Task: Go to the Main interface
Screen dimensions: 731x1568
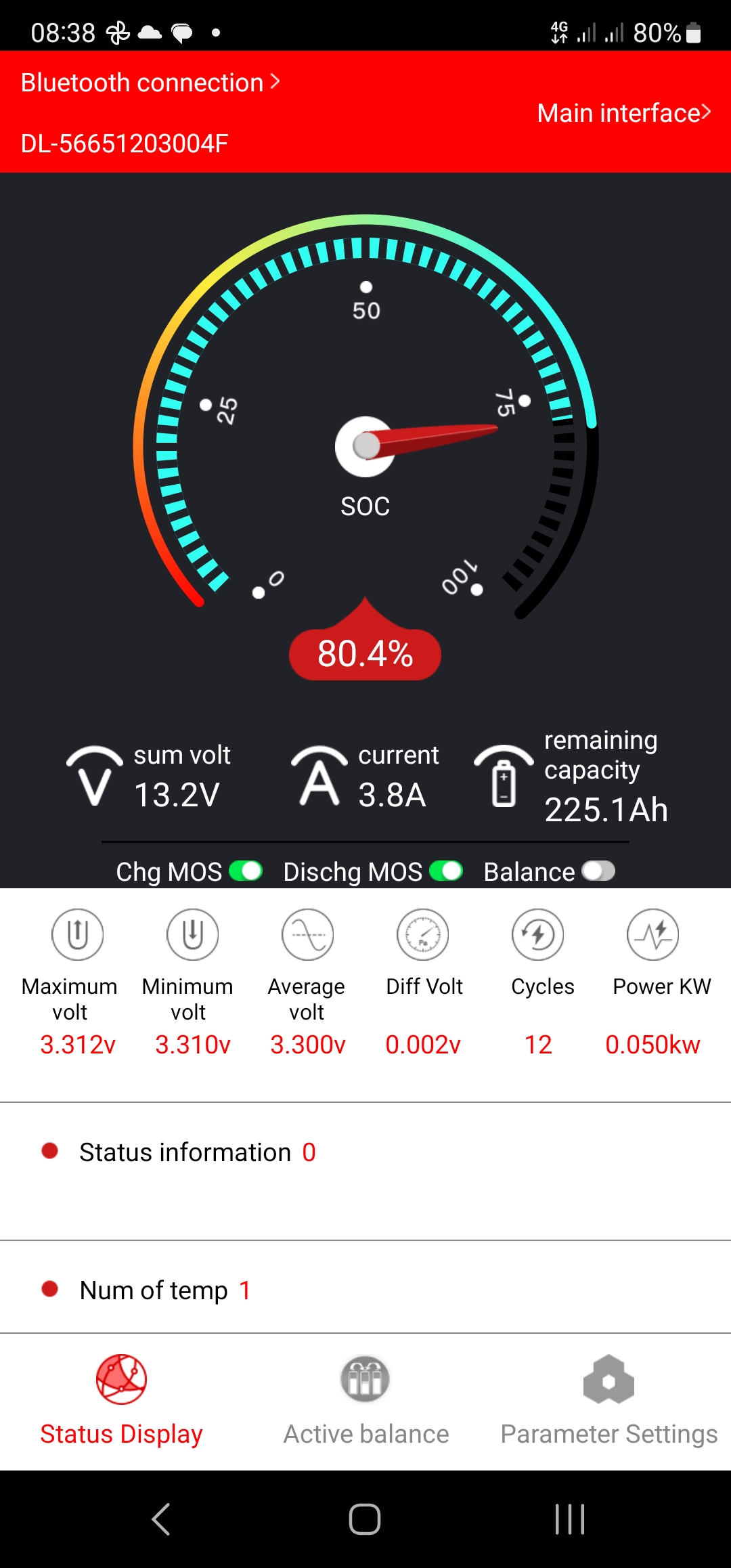Action: [x=623, y=113]
